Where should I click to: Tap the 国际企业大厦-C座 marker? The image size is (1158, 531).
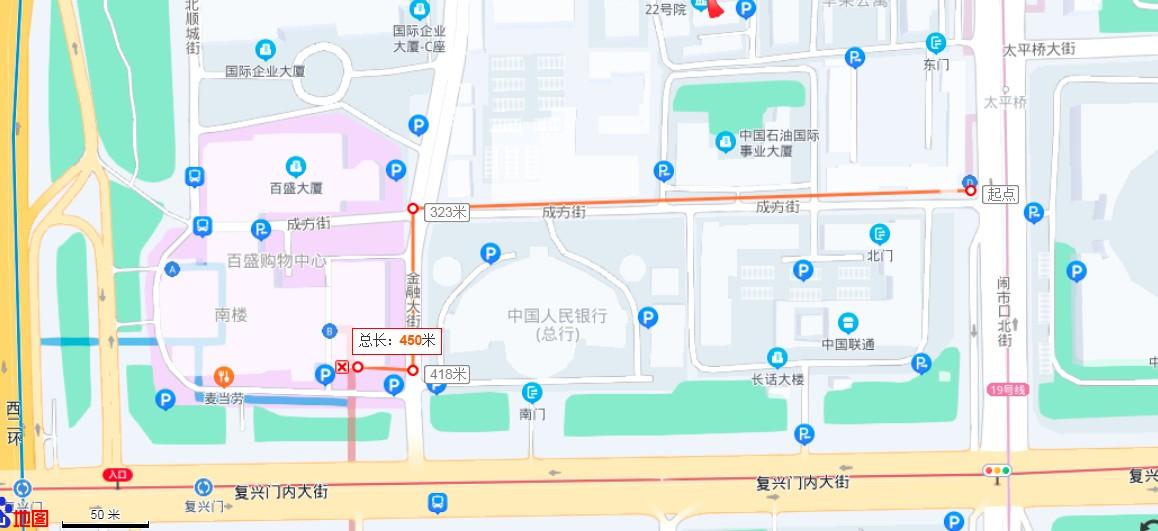pos(419,10)
